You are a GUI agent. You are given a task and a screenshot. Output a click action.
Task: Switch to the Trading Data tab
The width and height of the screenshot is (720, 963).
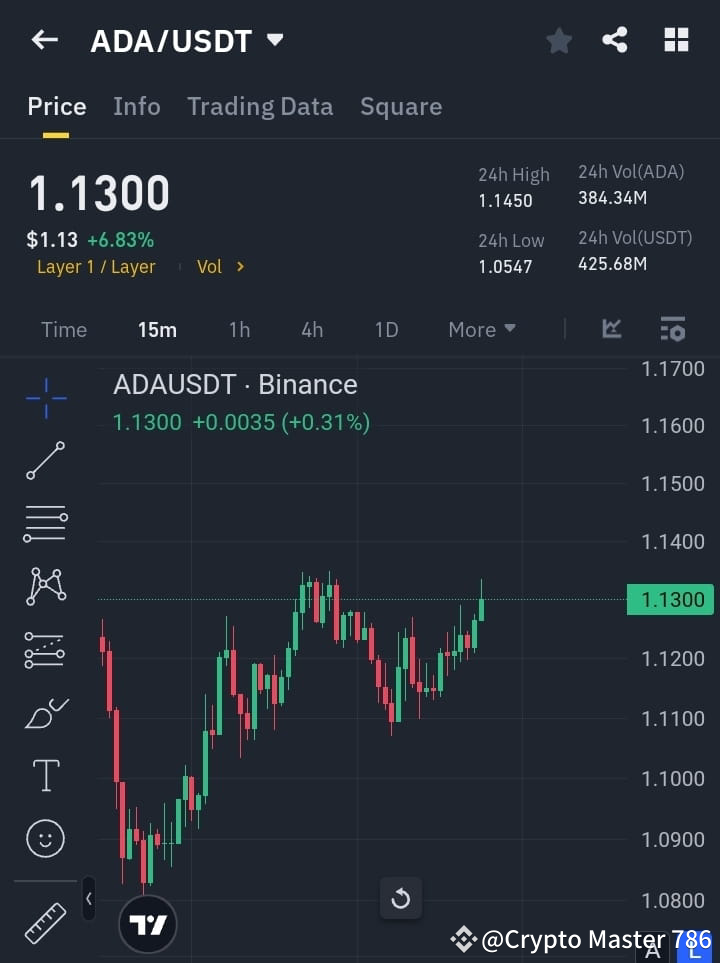pos(260,106)
